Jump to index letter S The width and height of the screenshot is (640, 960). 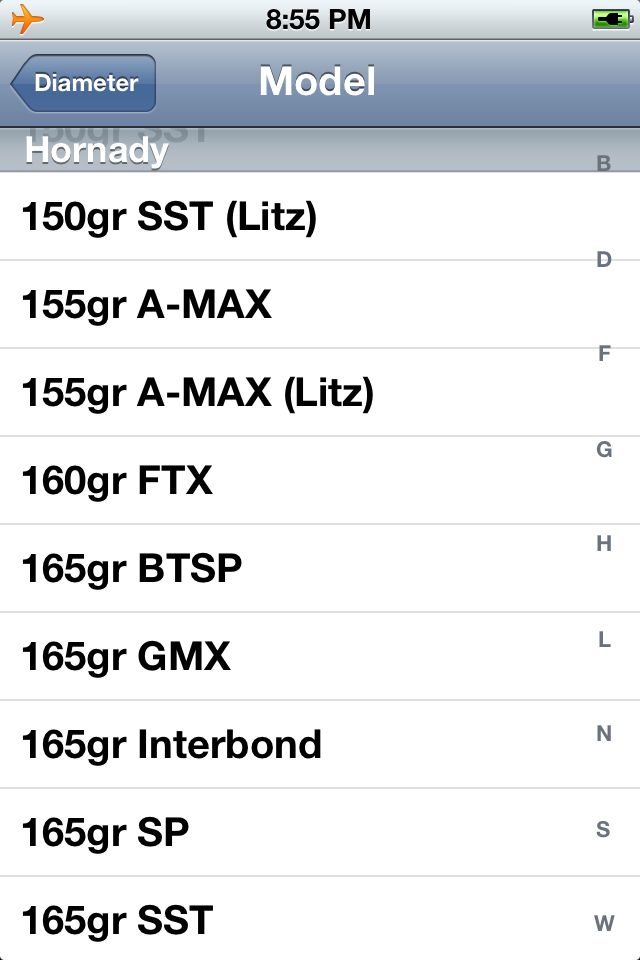[x=604, y=830]
